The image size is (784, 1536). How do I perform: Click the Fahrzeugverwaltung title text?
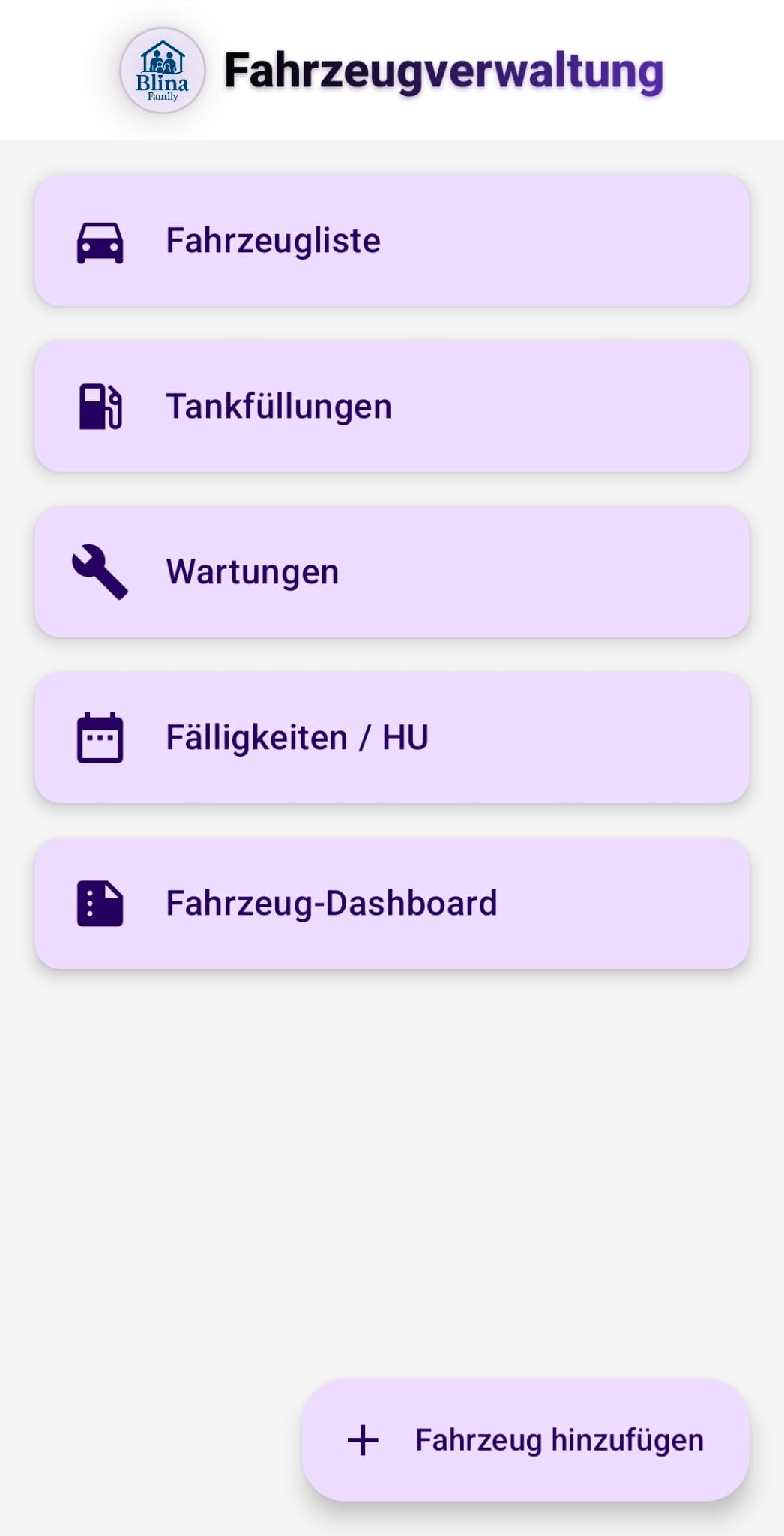pos(444,71)
